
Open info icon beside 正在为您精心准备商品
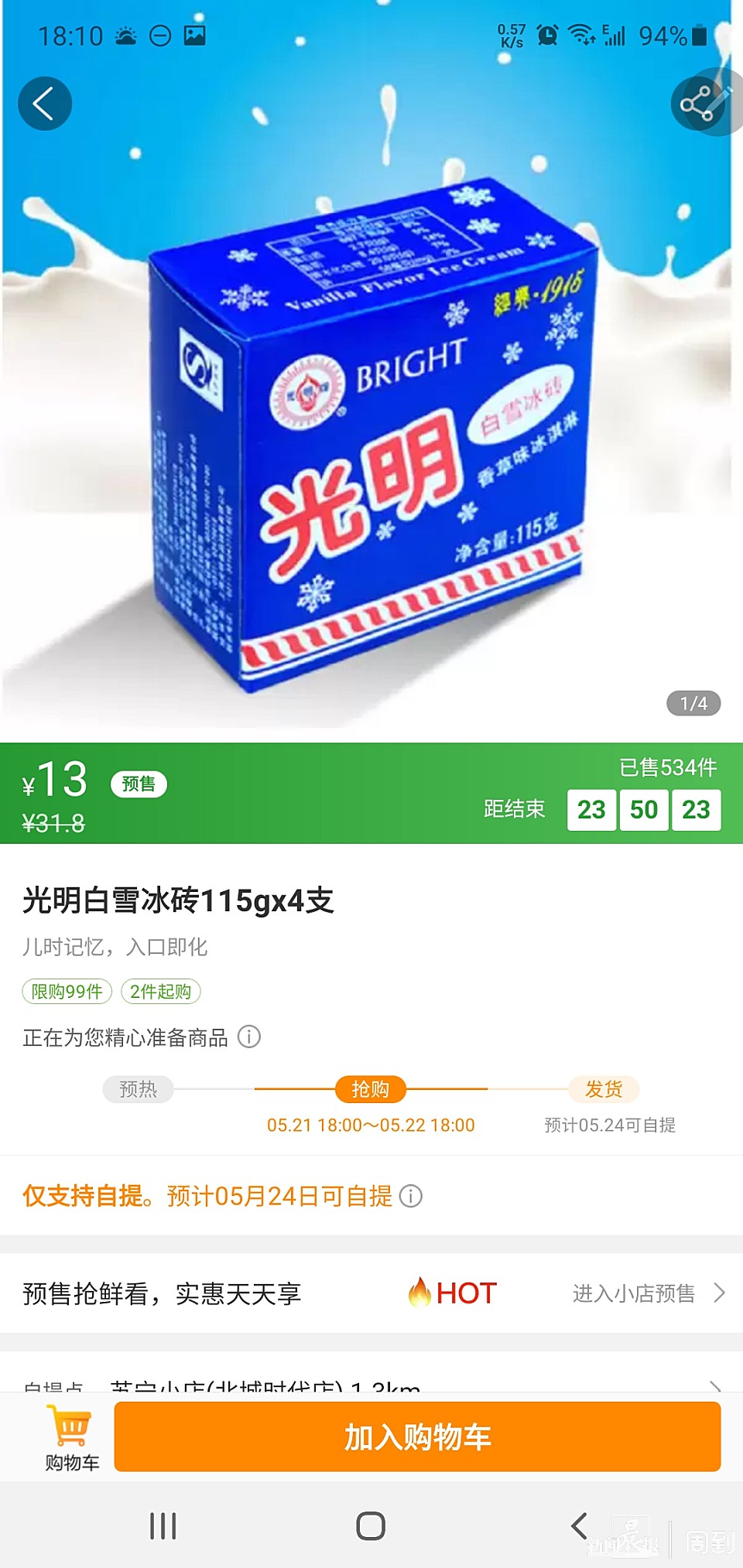[248, 1037]
